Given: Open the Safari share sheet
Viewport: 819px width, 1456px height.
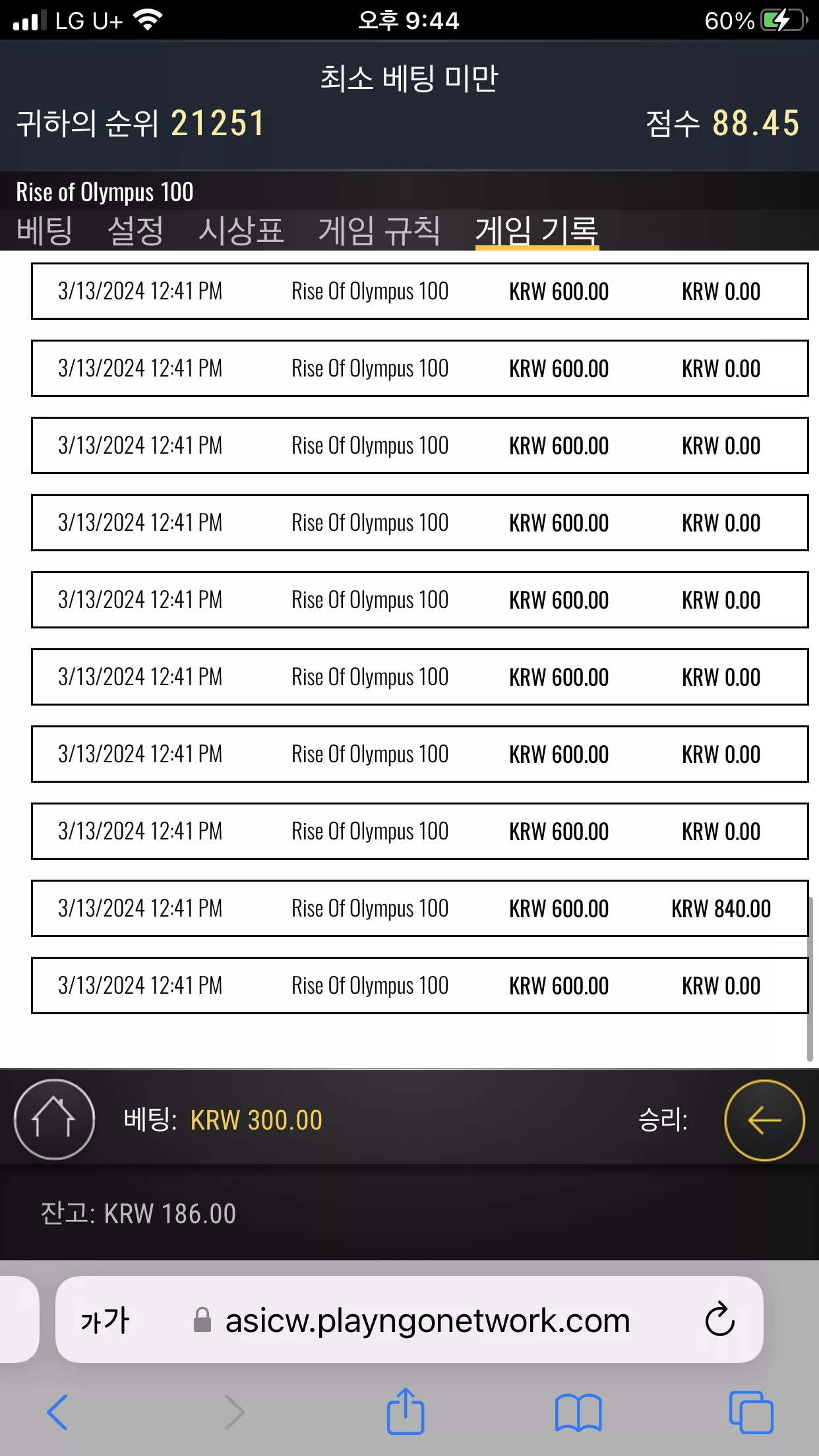Looking at the screenshot, I should [x=405, y=1410].
